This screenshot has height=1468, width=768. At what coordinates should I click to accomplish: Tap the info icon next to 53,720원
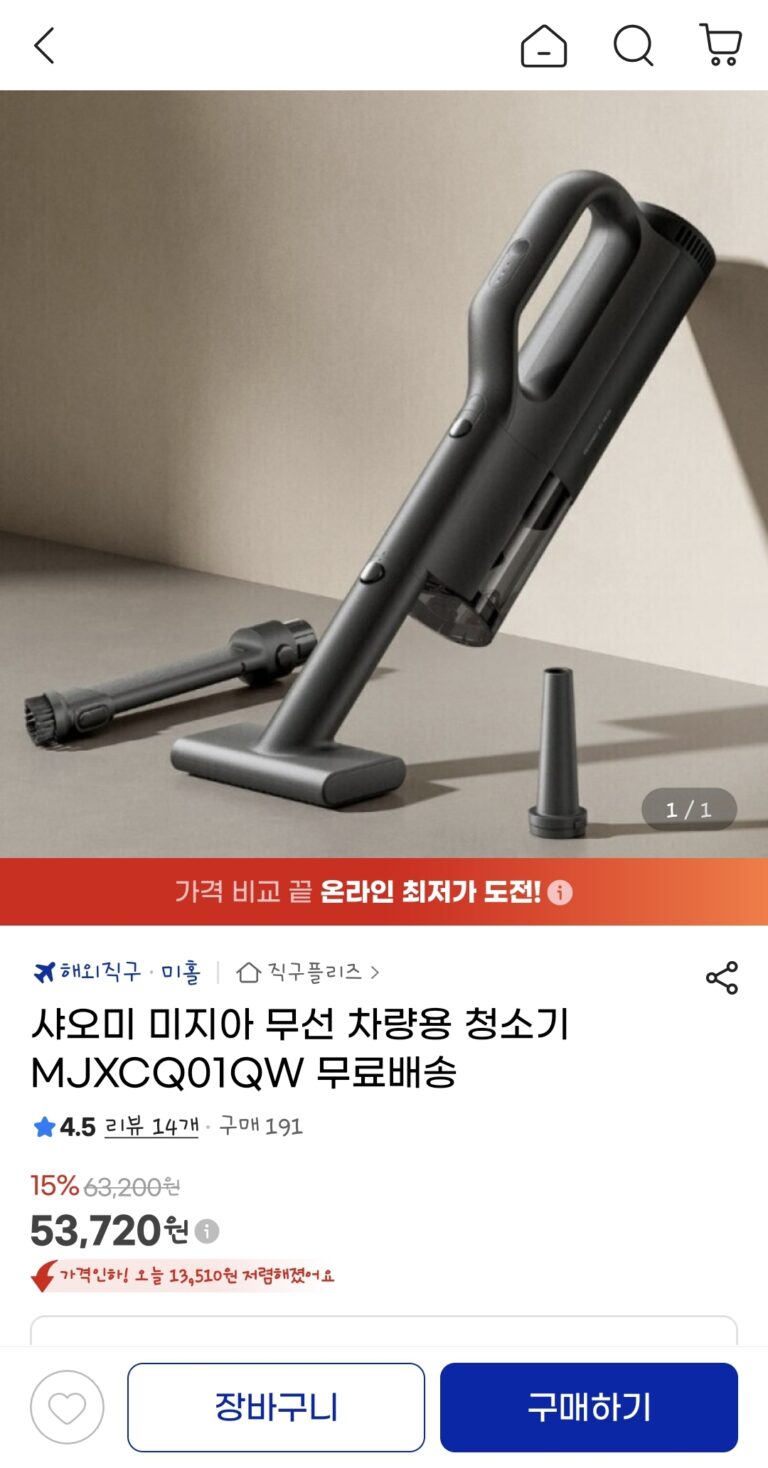[x=207, y=1231]
